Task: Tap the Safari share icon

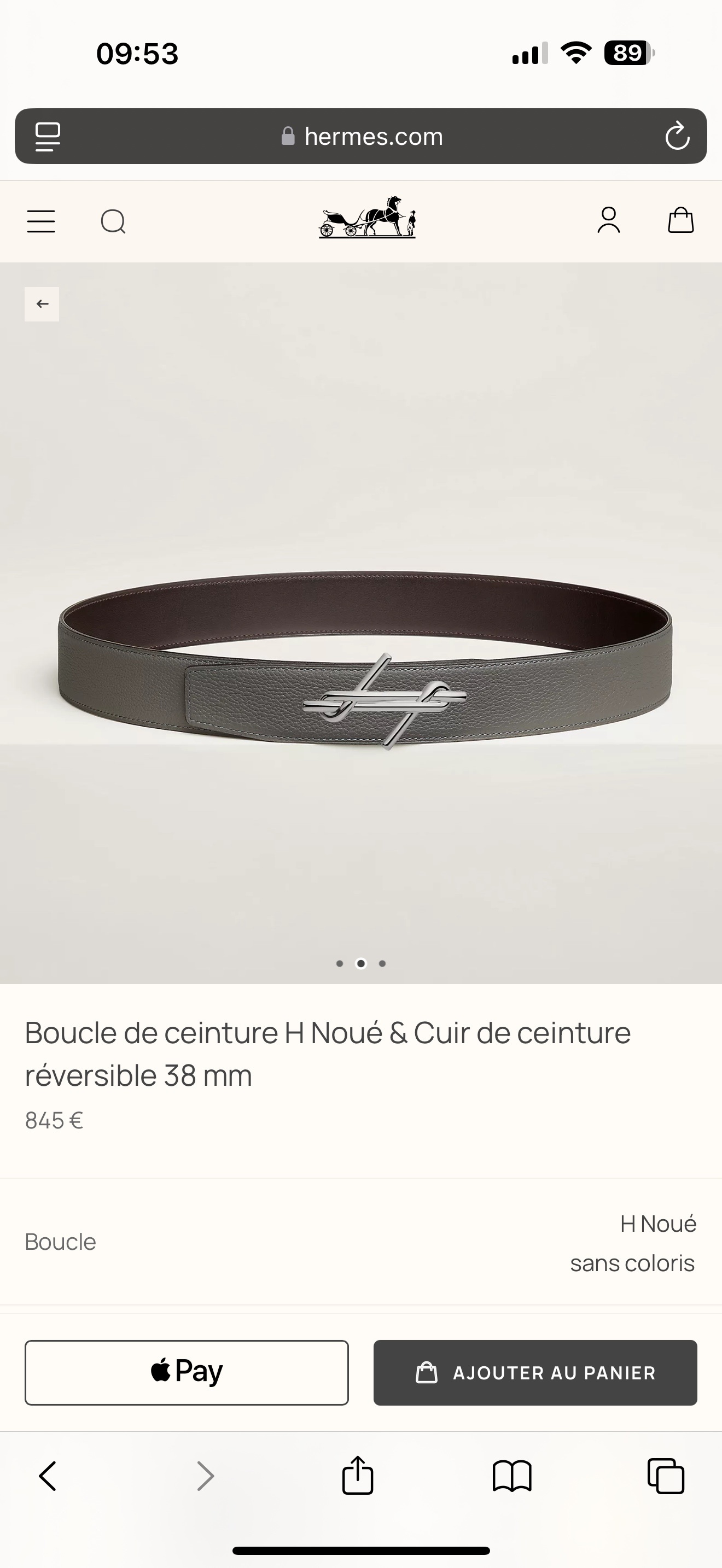Action: coord(359,1476)
